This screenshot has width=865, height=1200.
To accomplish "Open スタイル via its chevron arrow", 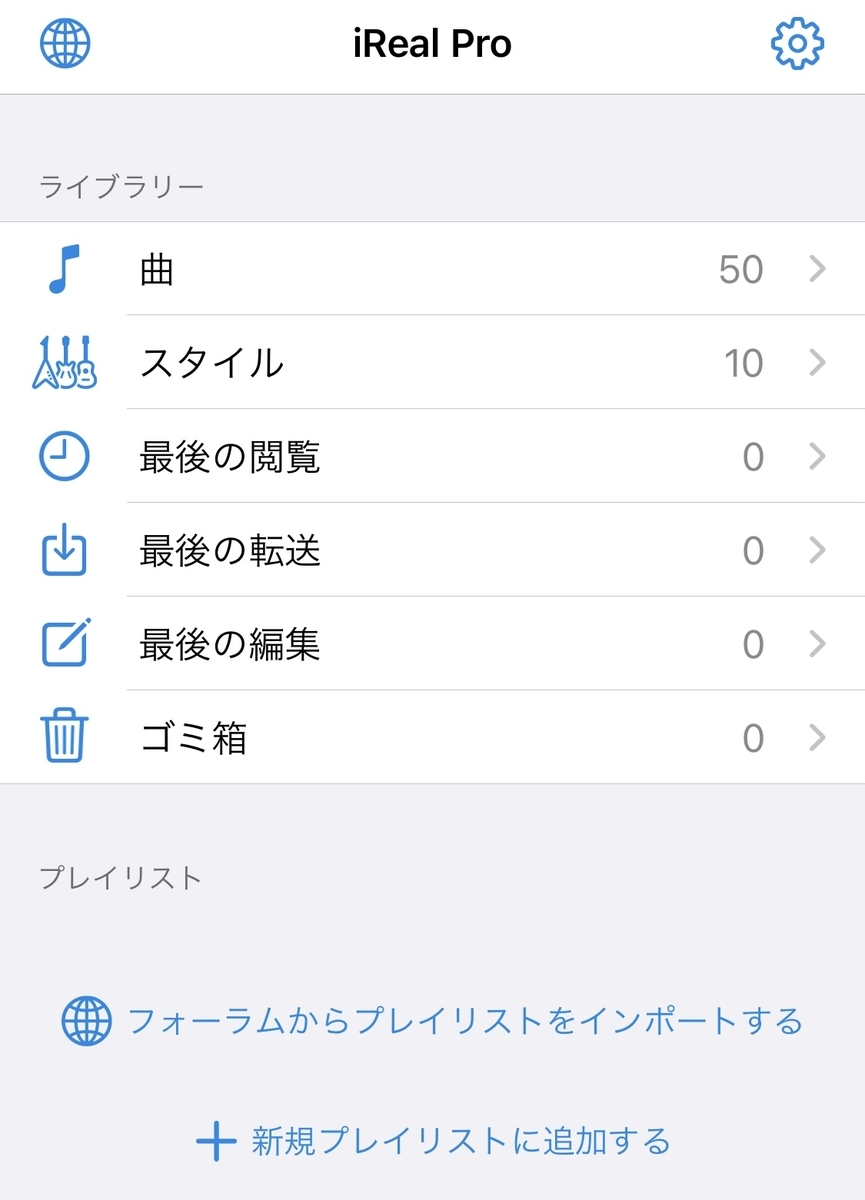I will pos(817,362).
